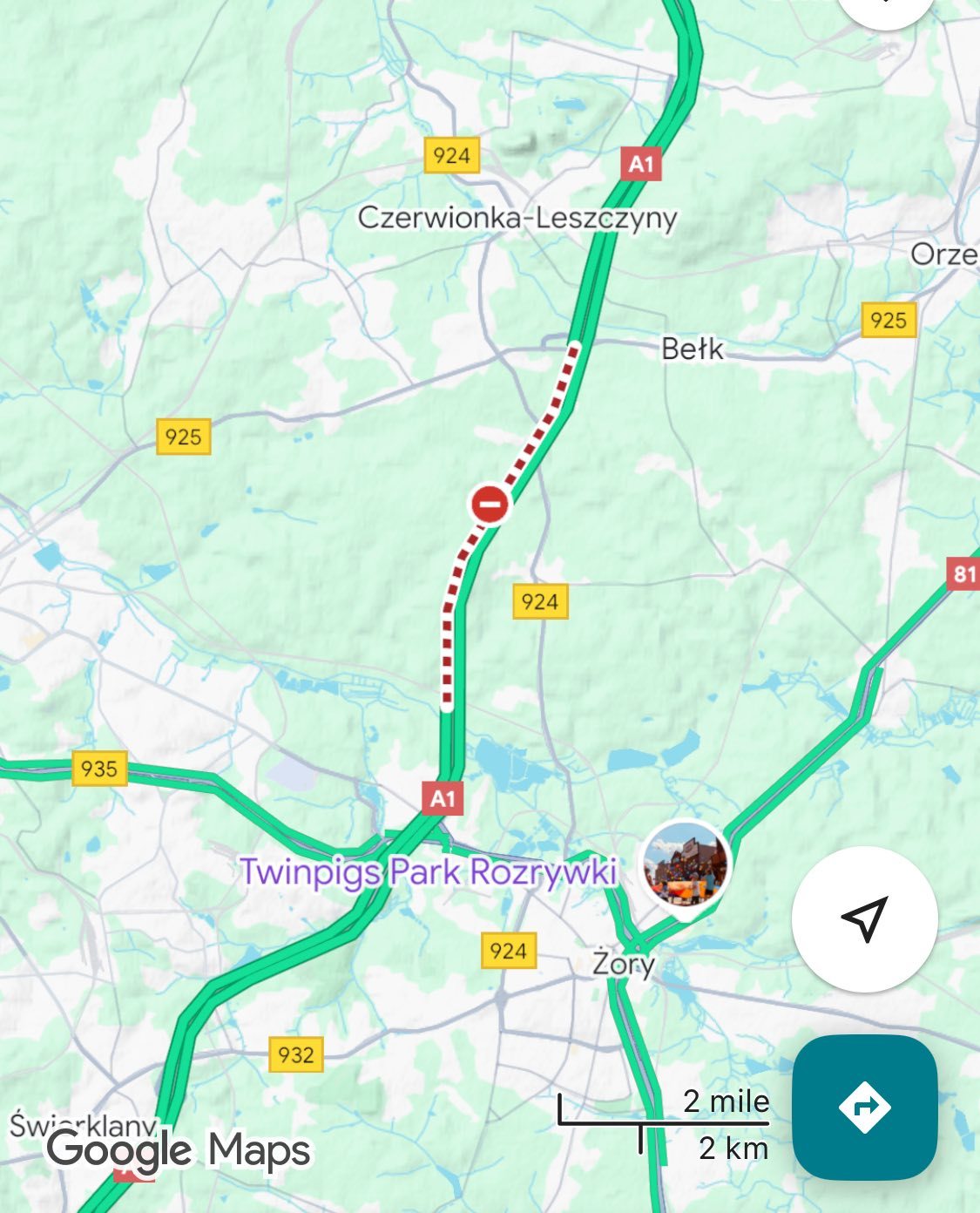Viewport: 980px width, 1213px height.
Task: Tap the road closure icon on A1
Action: click(x=490, y=505)
